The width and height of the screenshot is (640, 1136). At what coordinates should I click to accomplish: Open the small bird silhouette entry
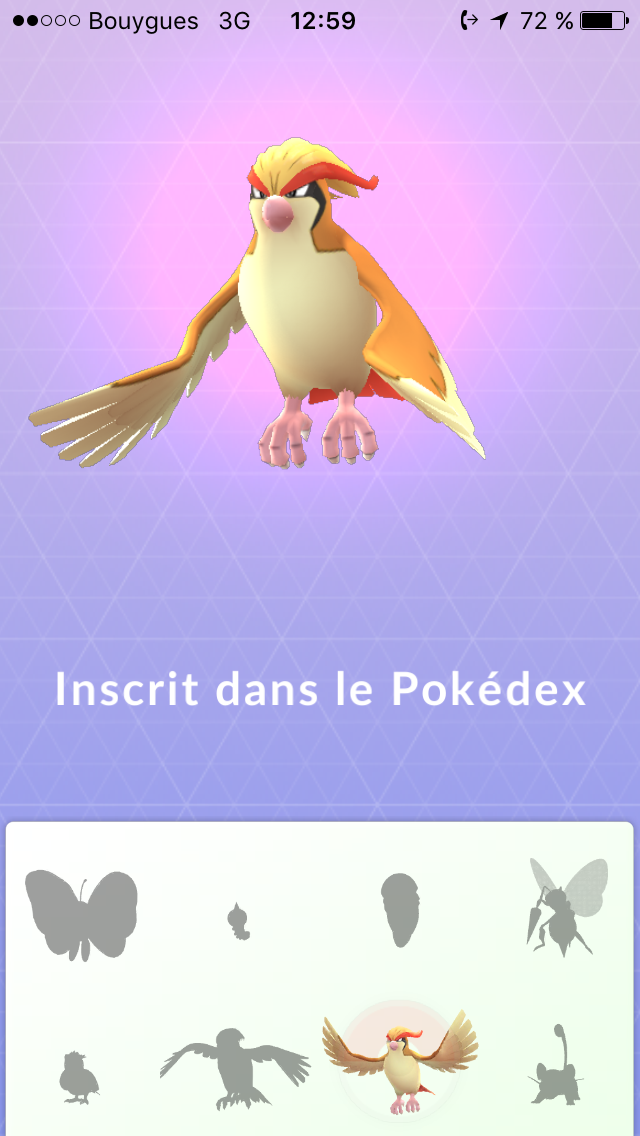pos(78,1077)
